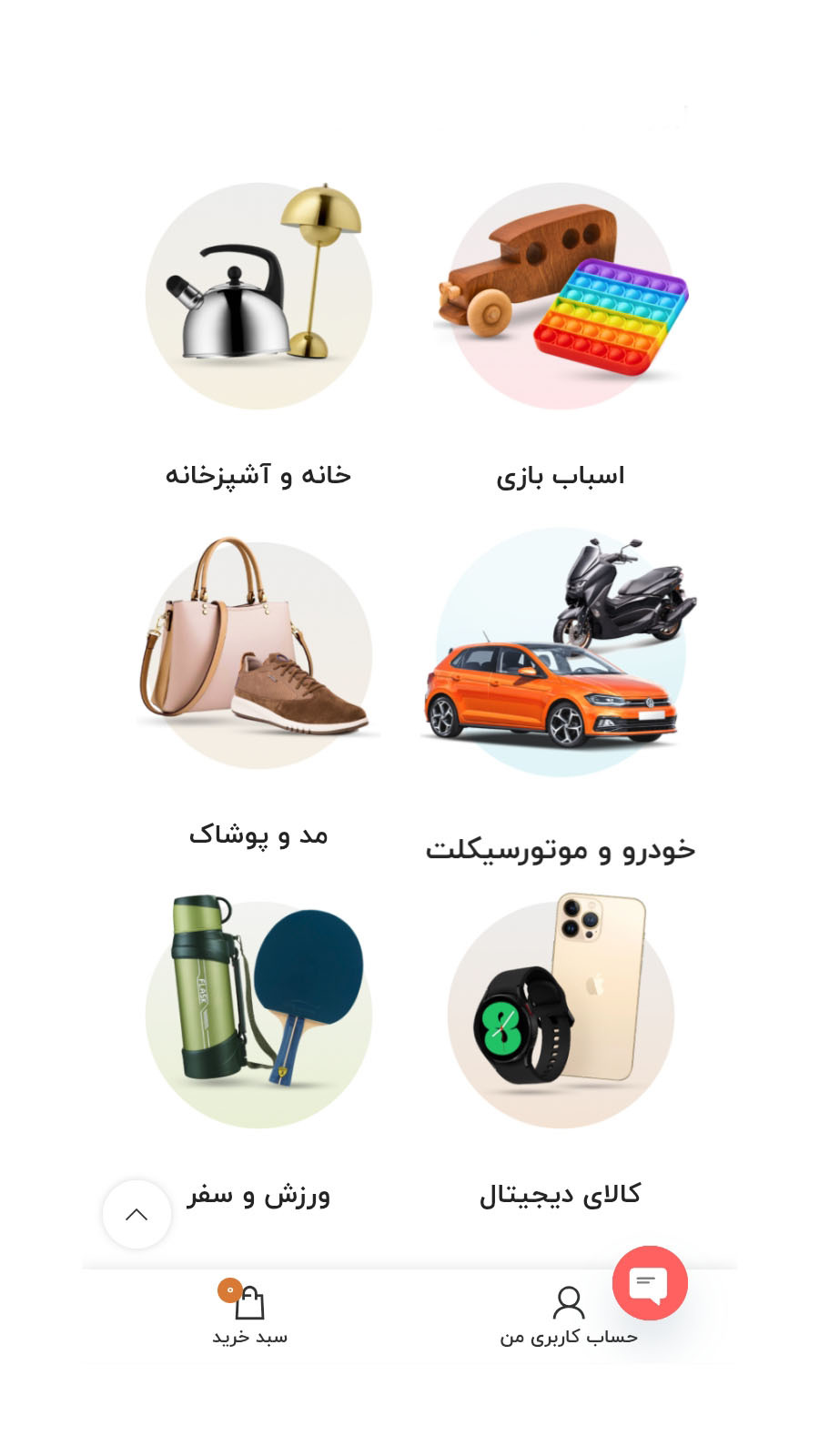Select the my account person icon

point(570,1301)
